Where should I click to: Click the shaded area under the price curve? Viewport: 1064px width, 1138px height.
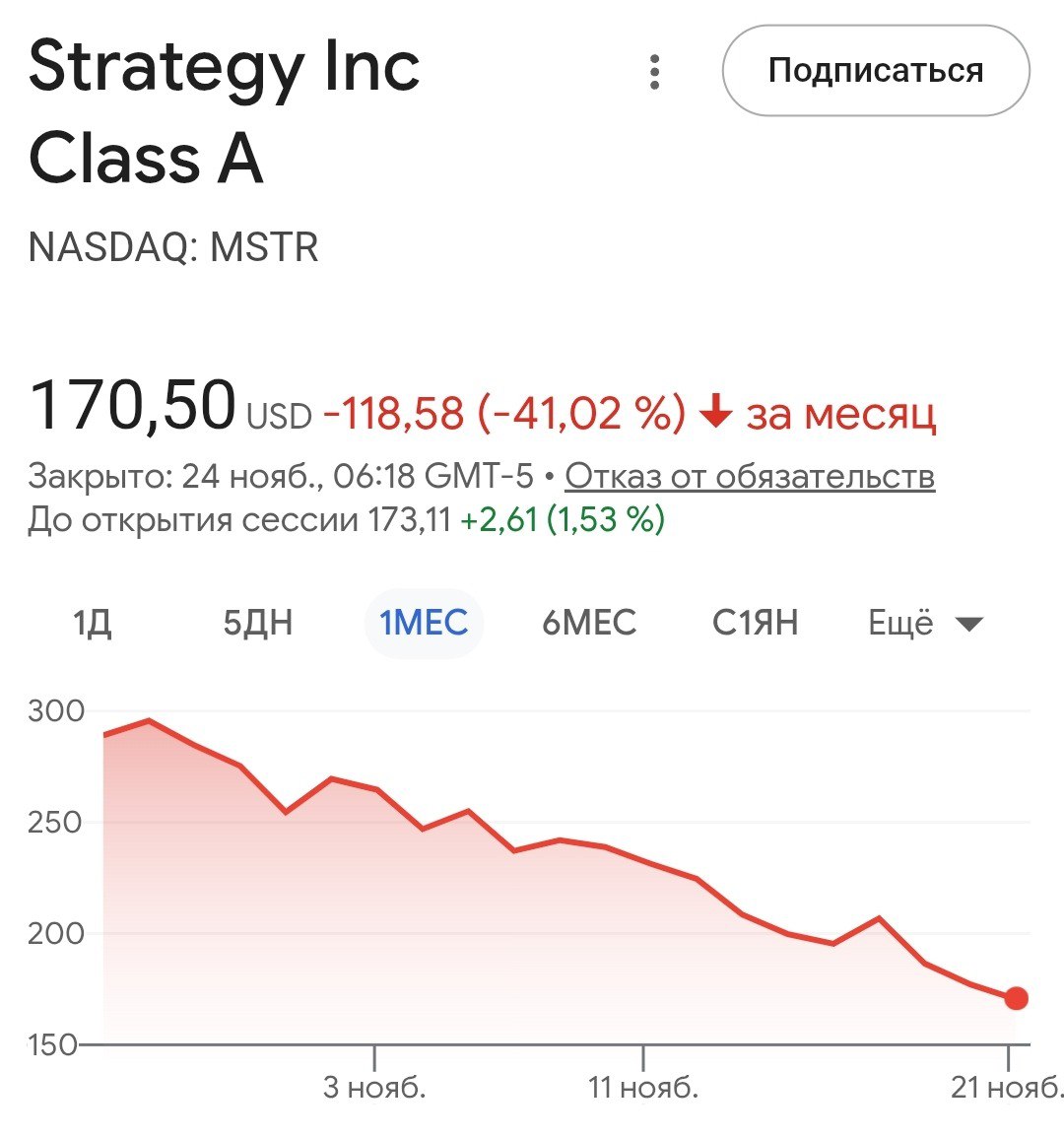click(394, 936)
